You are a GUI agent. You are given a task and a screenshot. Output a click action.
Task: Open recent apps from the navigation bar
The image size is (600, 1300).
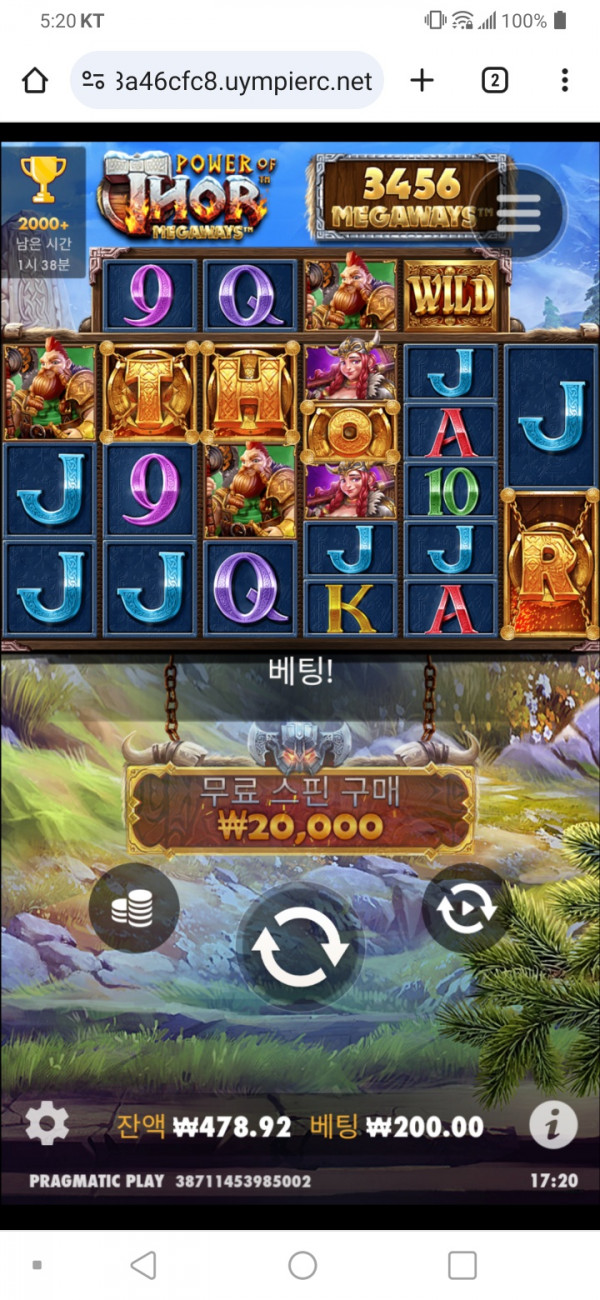pyautogui.click(x=462, y=1265)
